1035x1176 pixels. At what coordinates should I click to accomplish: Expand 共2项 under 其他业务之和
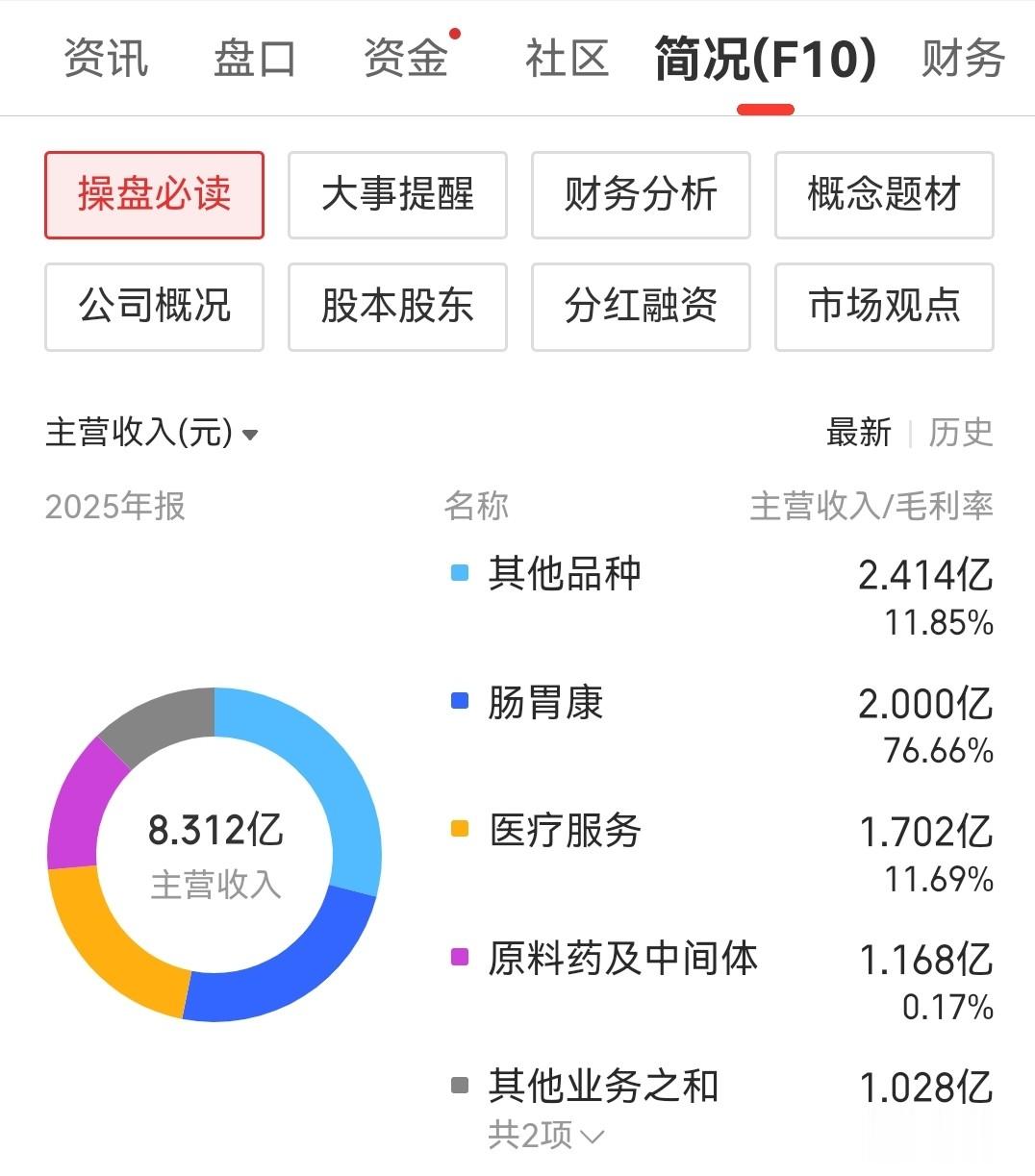point(545,1136)
